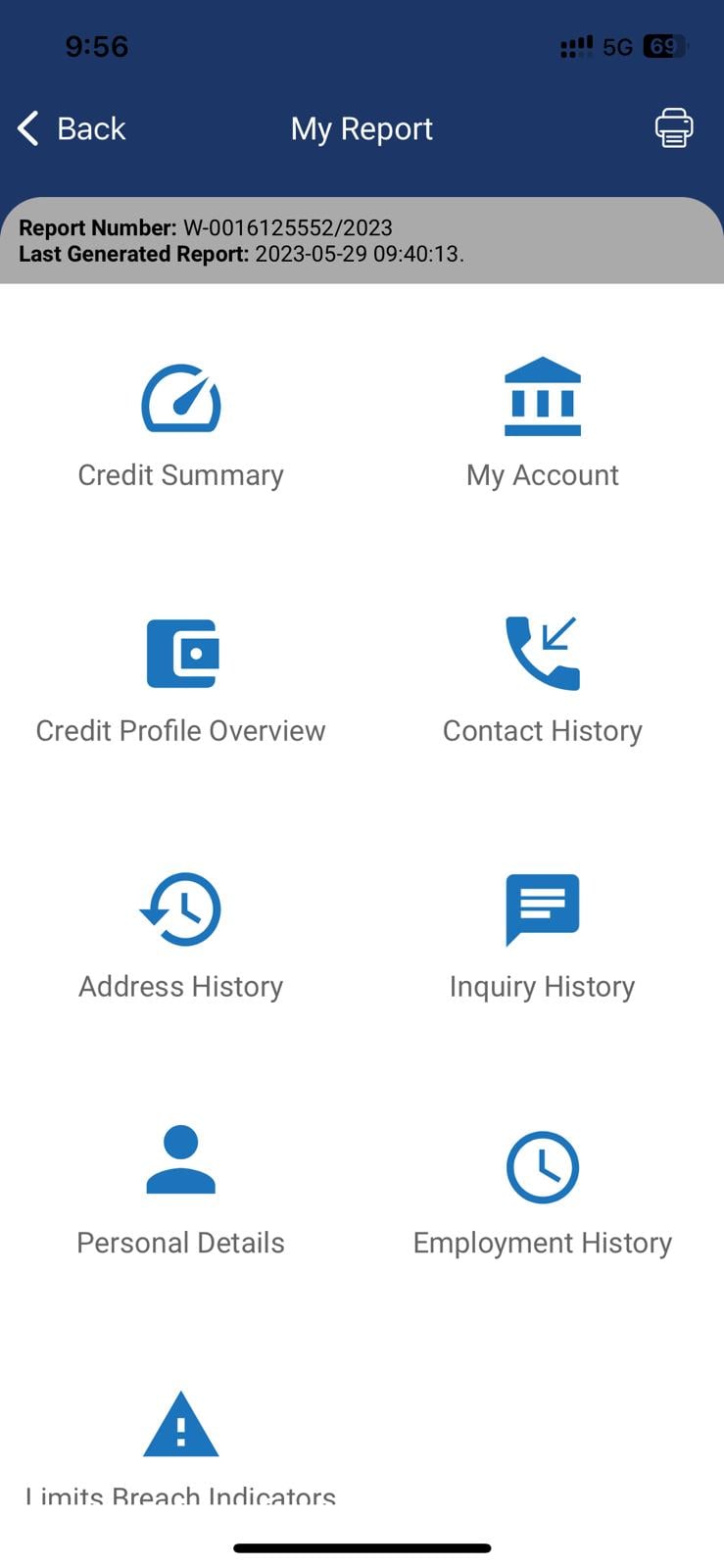Open the Credit Summary gauge icon
The image size is (724, 1568).
180,398
